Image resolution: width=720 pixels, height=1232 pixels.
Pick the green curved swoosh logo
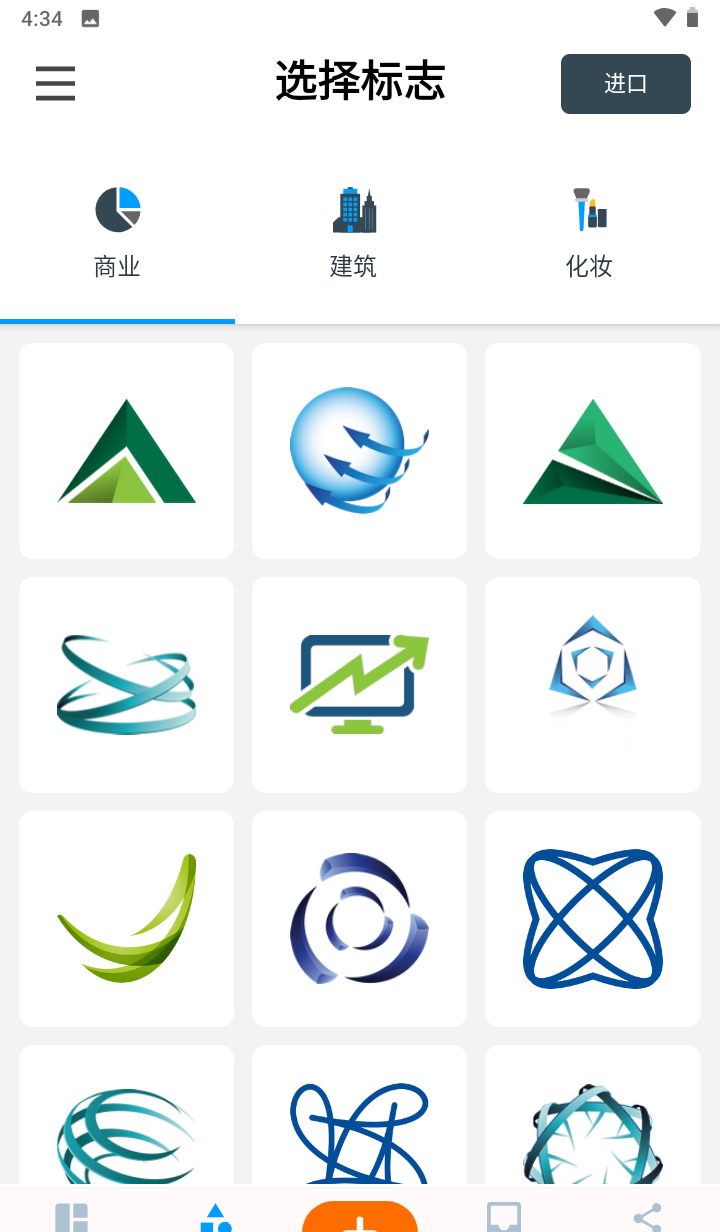pyautogui.click(x=126, y=919)
